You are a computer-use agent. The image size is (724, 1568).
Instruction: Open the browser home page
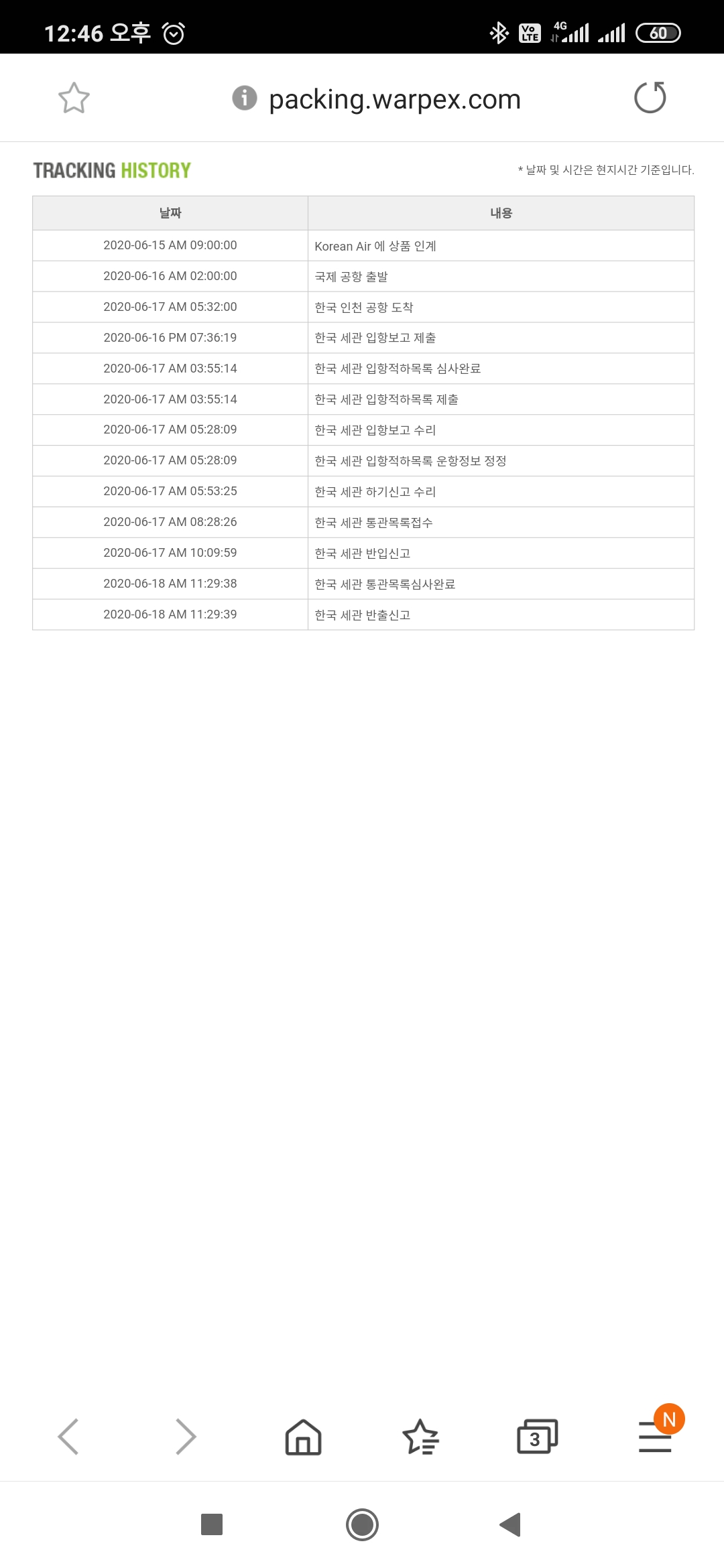pyautogui.click(x=303, y=1437)
